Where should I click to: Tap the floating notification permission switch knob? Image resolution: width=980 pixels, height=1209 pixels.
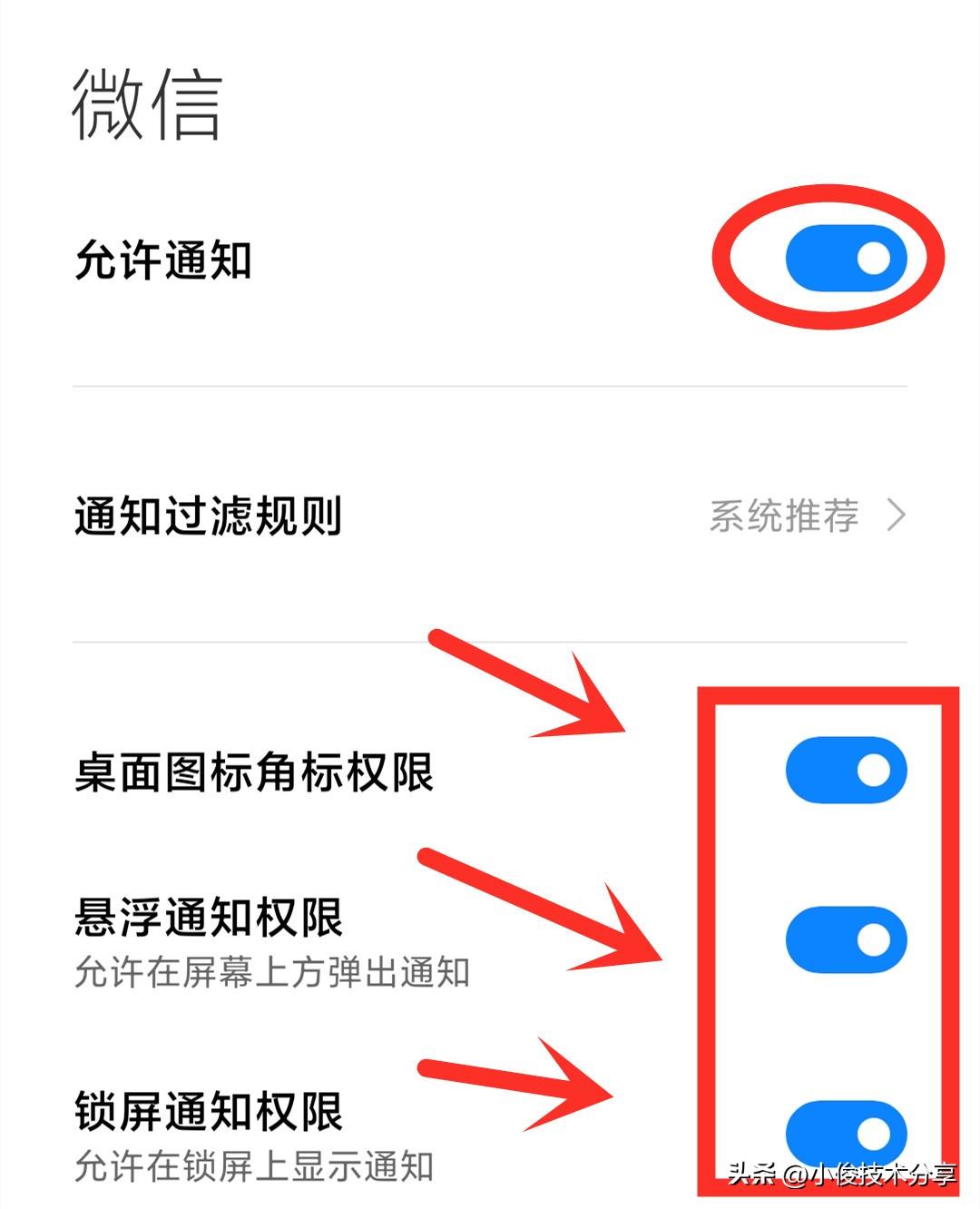point(873,940)
